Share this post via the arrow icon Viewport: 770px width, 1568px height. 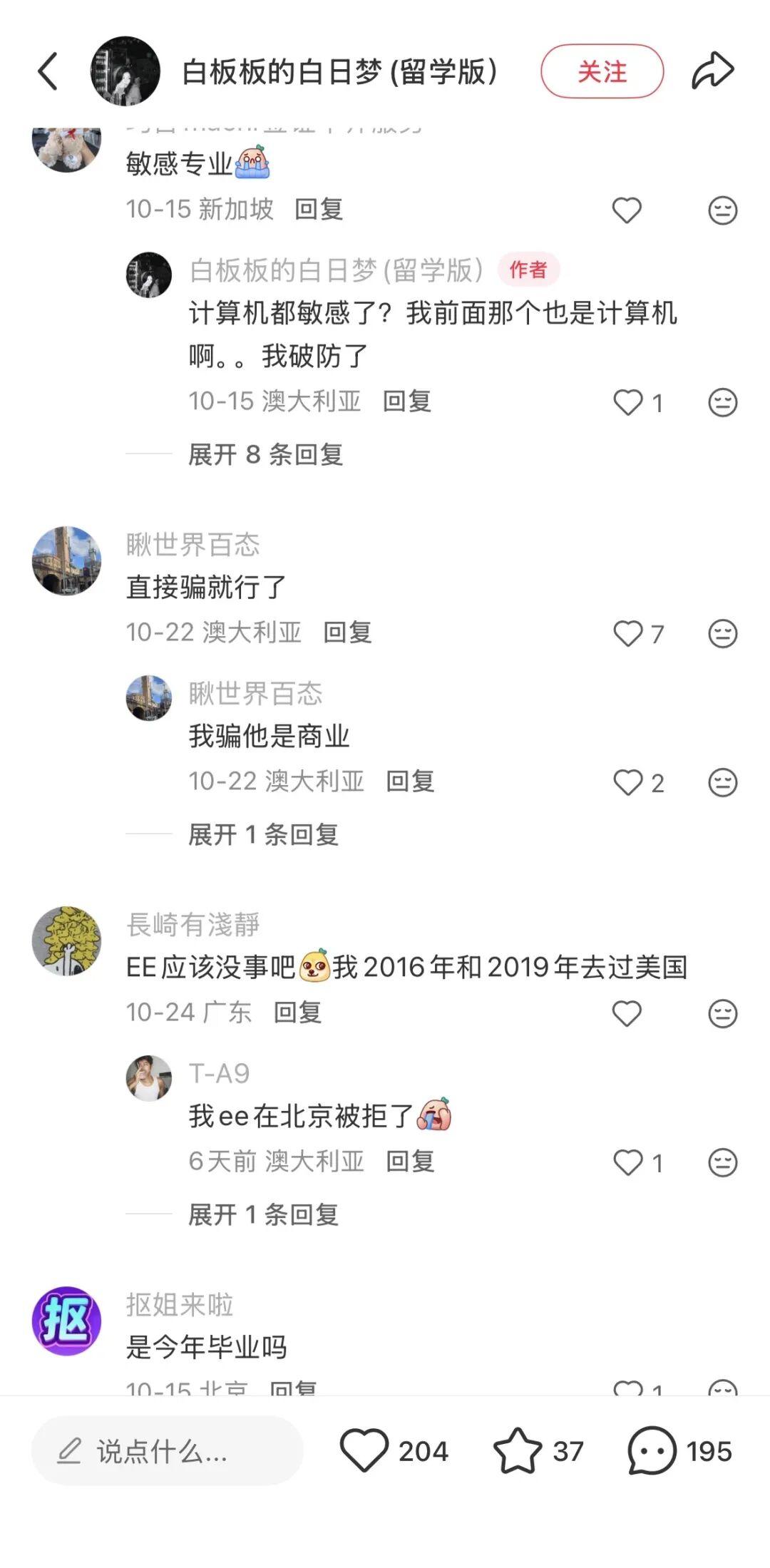(x=712, y=71)
